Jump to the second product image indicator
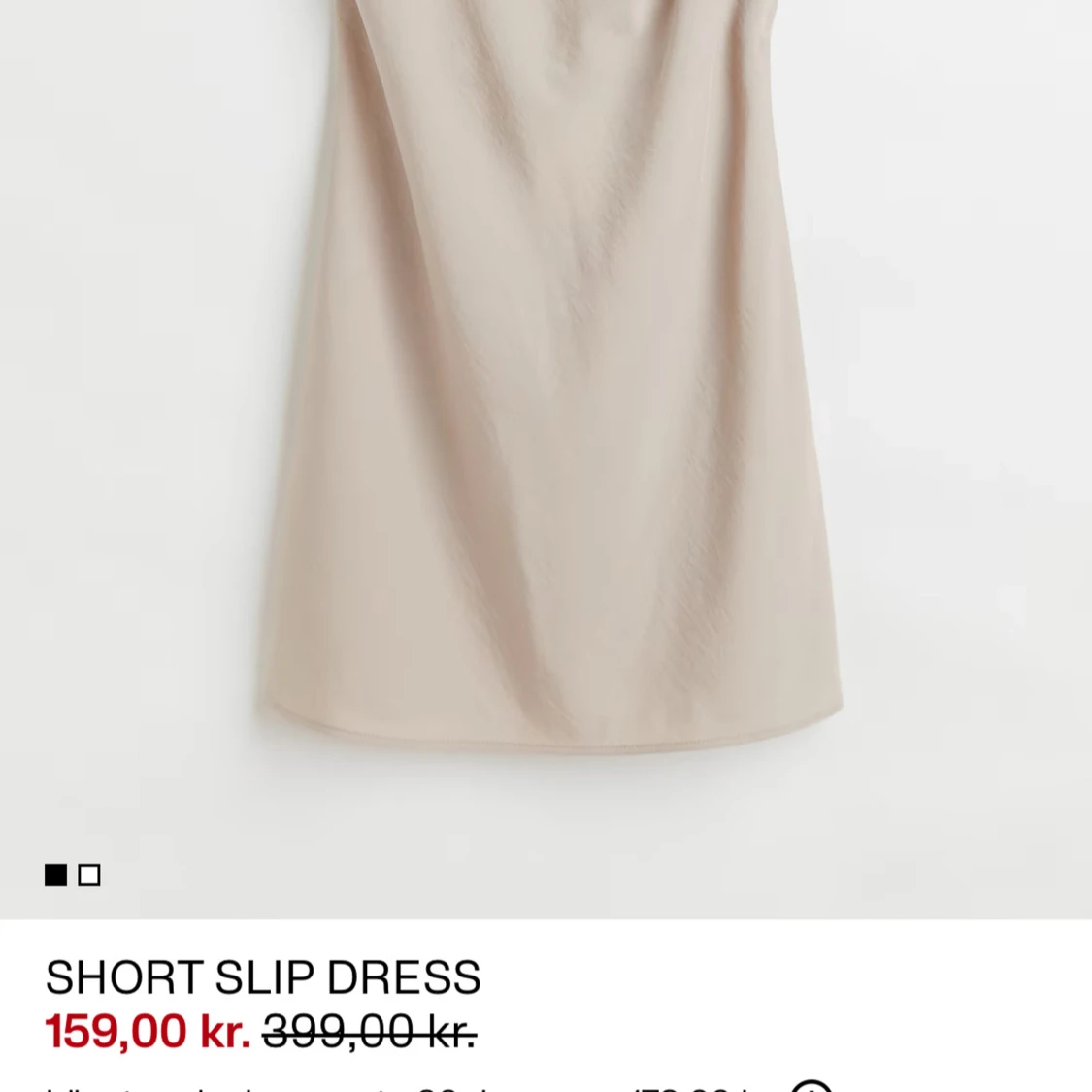1092x1092 pixels. tap(89, 876)
